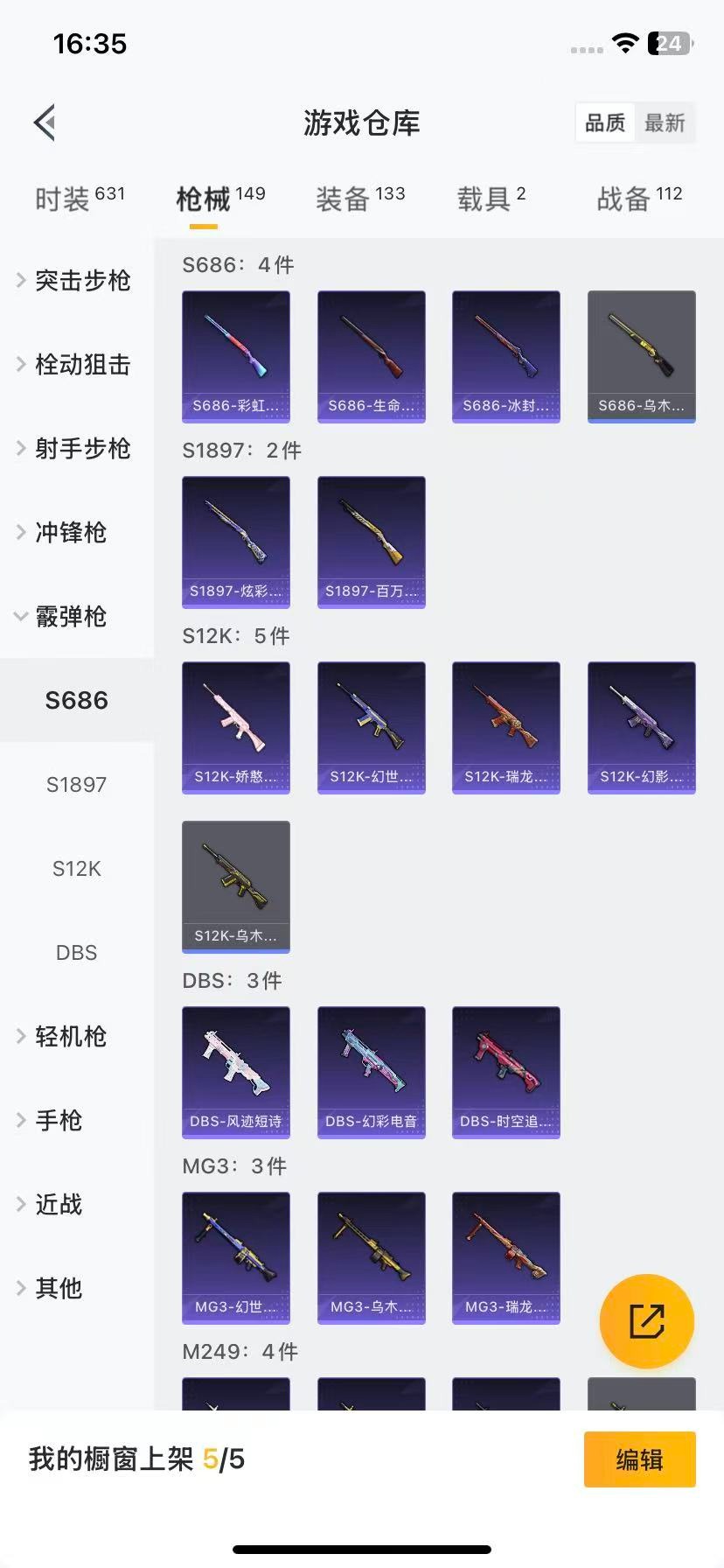Go back from the 游戏仓库 page
The width and height of the screenshot is (724, 1568).
(45, 122)
